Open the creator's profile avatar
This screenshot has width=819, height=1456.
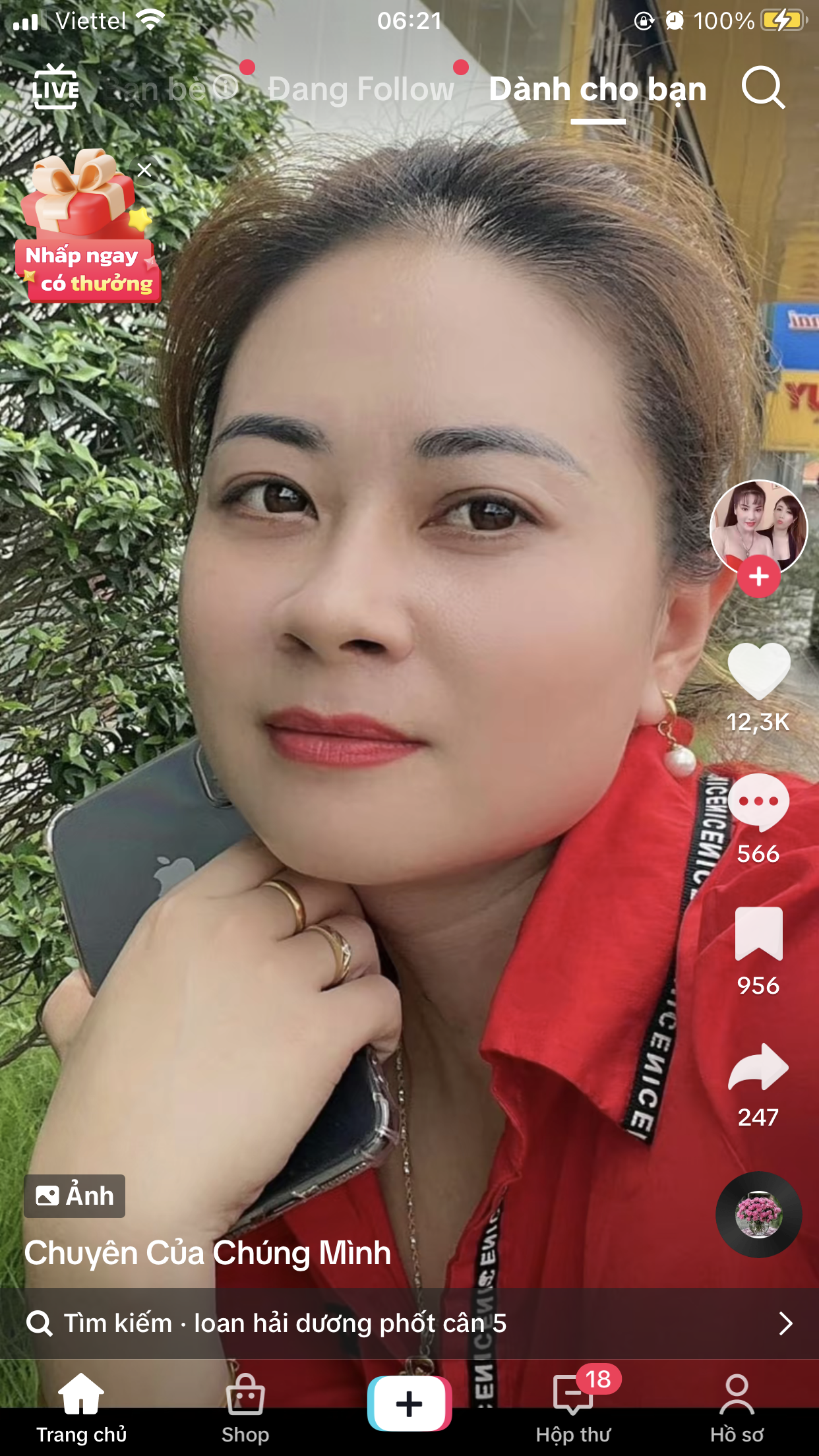(x=758, y=526)
